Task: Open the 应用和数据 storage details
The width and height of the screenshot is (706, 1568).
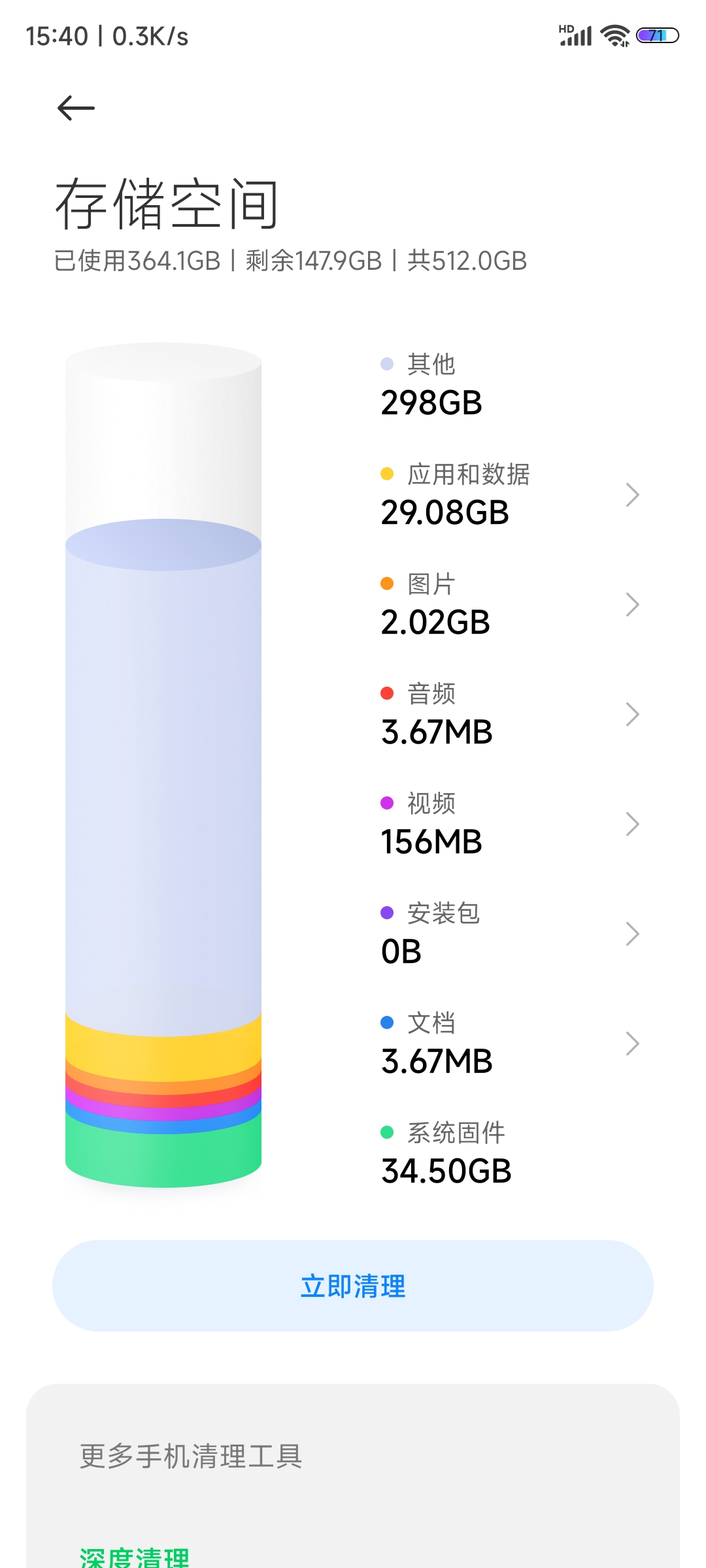Action: click(510, 495)
